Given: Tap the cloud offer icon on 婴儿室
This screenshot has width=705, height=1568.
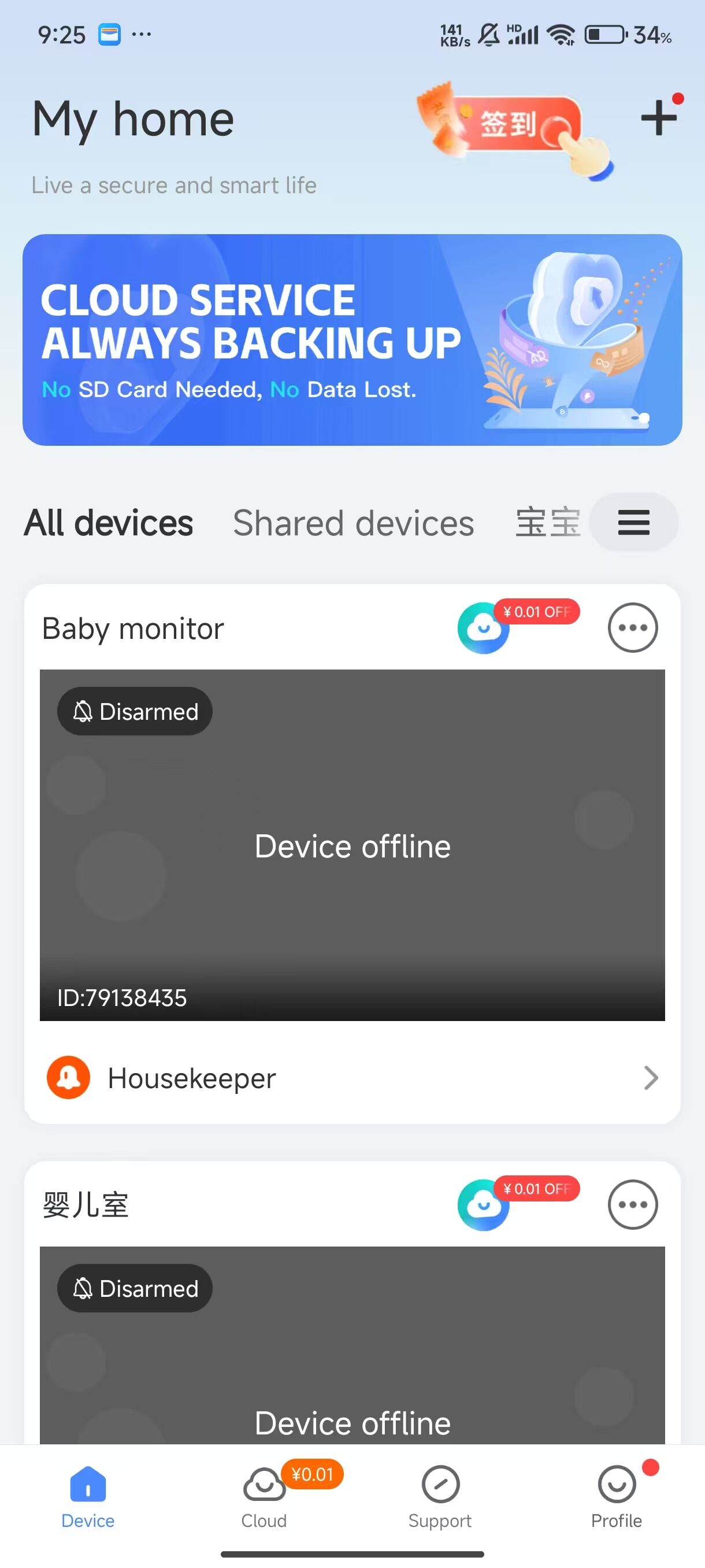Looking at the screenshot, I should (484, 1204).
